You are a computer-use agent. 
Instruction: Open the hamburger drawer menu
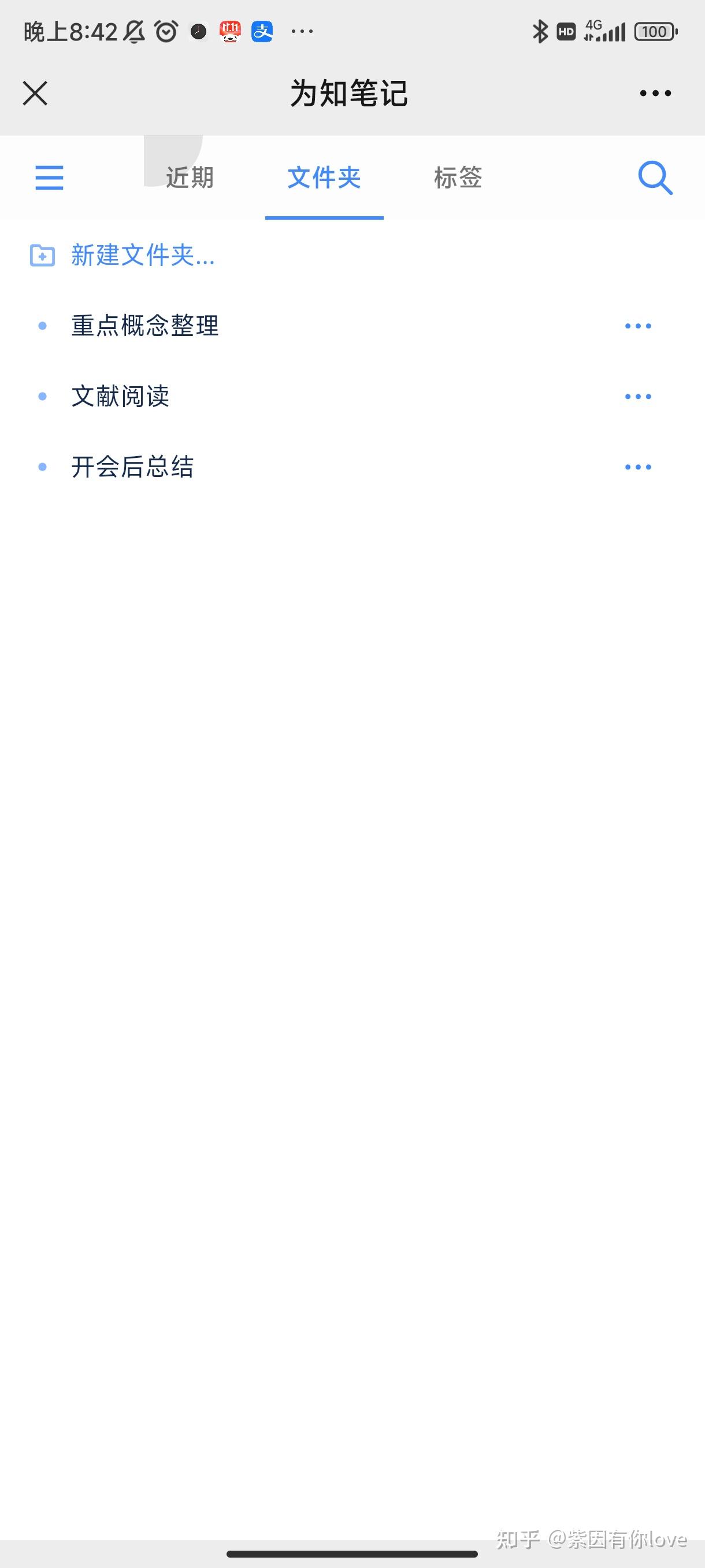(x=49, y=177)
